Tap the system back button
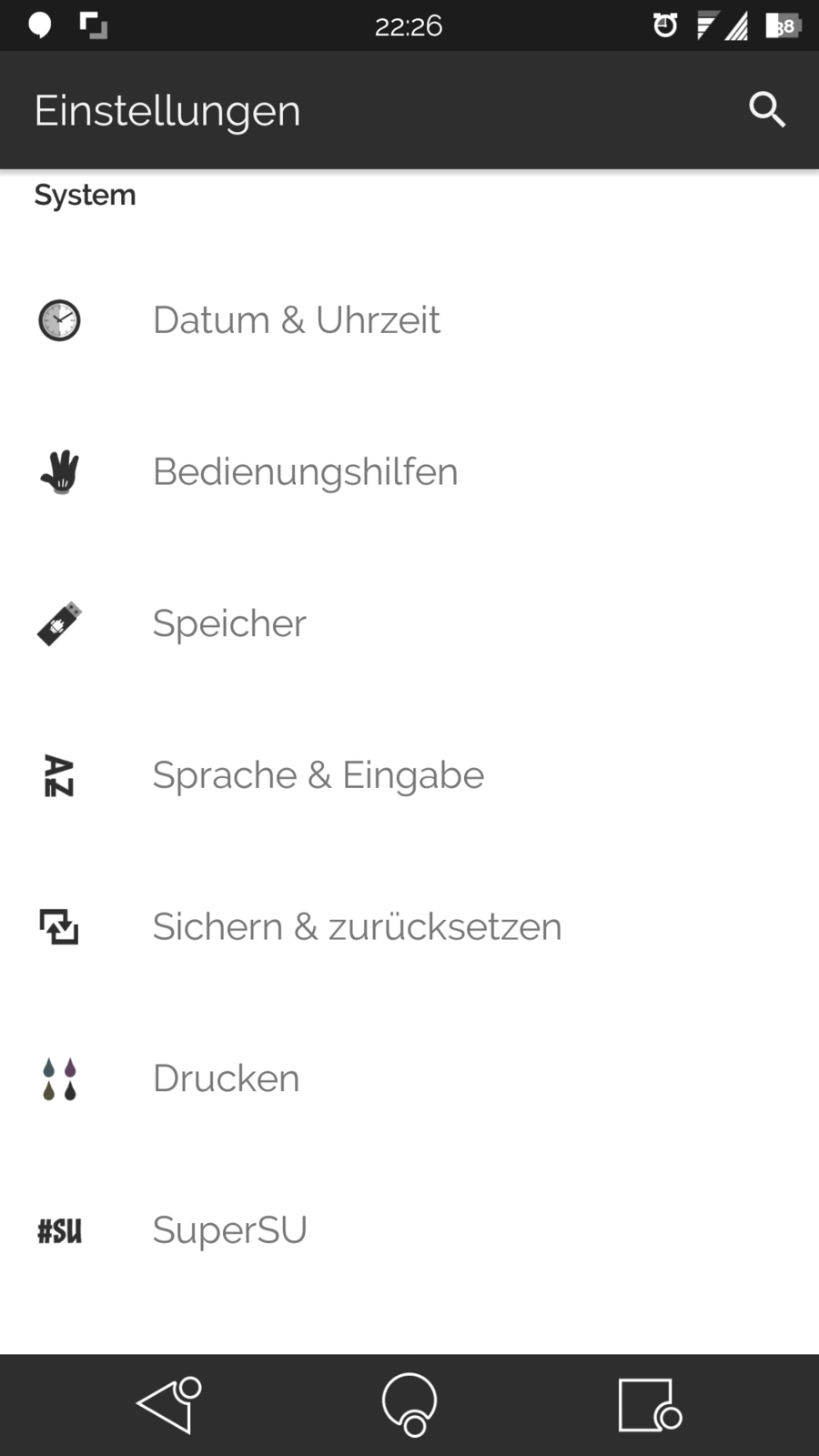The height and width of the screenshot is (1456, 819). (x=169, y=1405)
